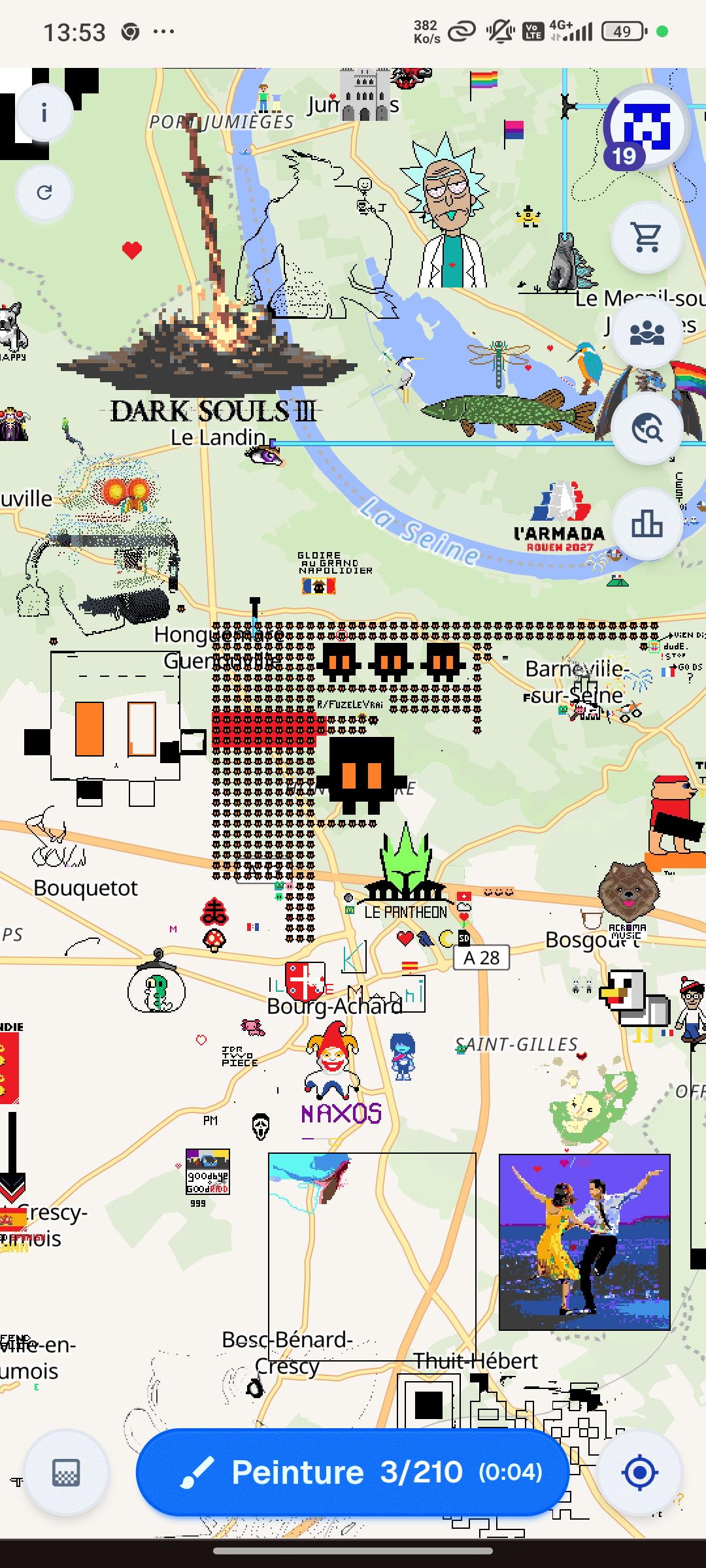Center the map on my location
Screen dimensions: 706x1568
(639, 1473)
